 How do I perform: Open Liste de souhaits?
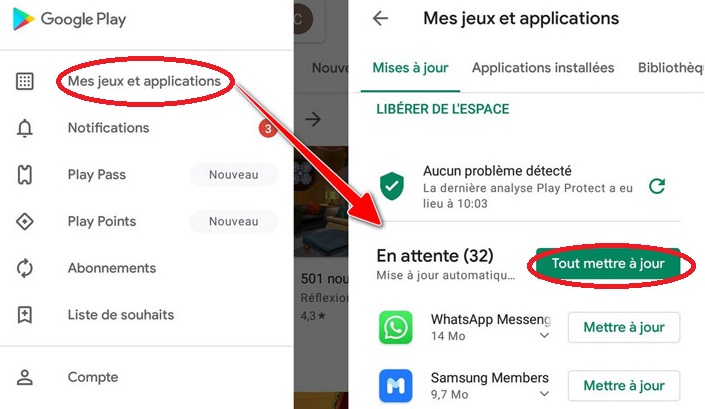click(120, 315)
